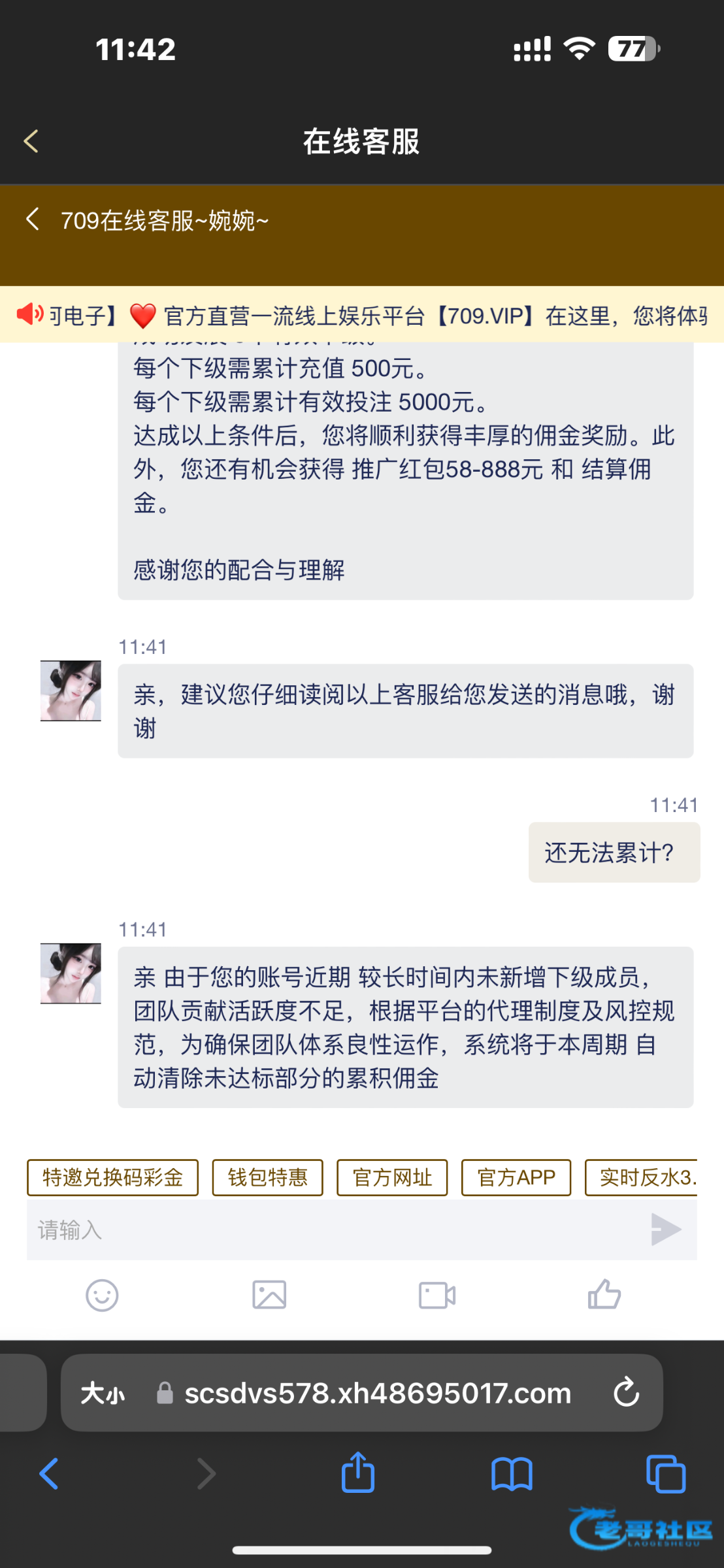Reload the page in the browser
This screenshot has width=724, height=1568.
click(626, 1393)
